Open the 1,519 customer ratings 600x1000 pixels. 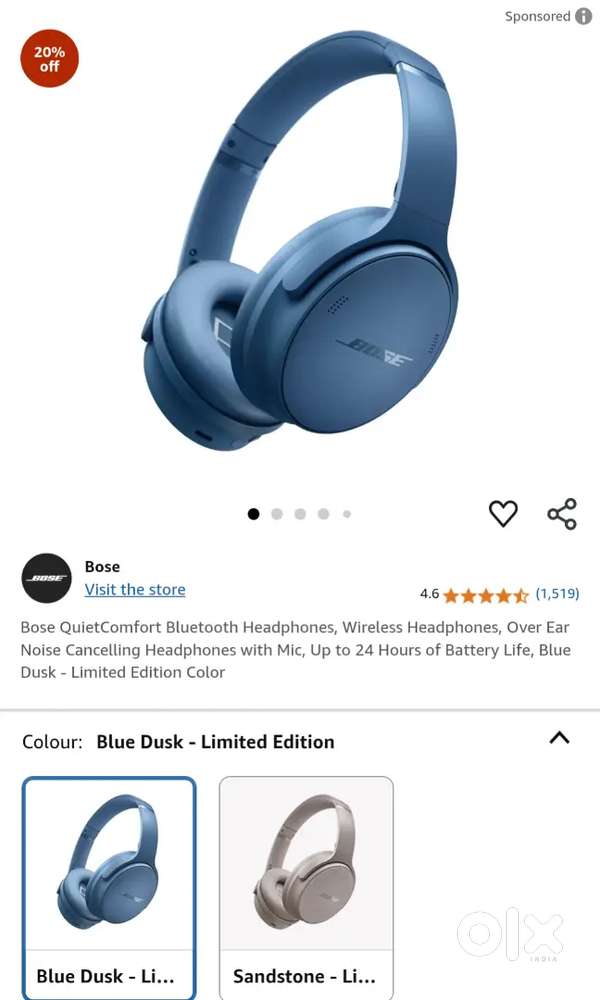coord(557,594)
